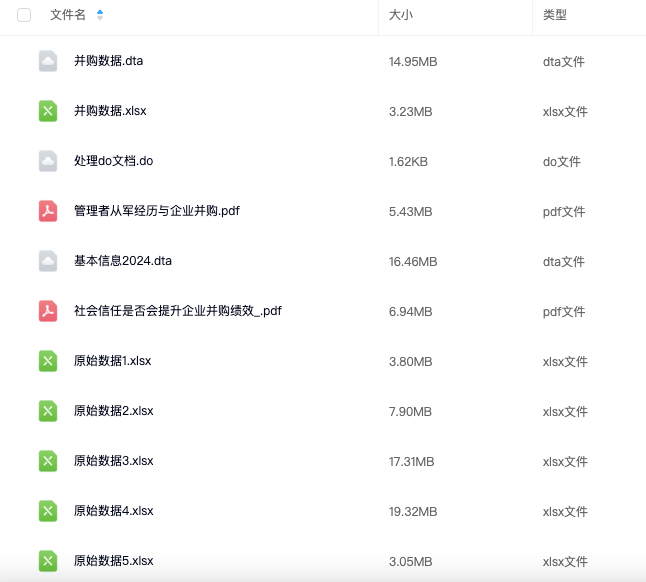
Task: Open the file 处理do文档.do
Action: [113, 161]
